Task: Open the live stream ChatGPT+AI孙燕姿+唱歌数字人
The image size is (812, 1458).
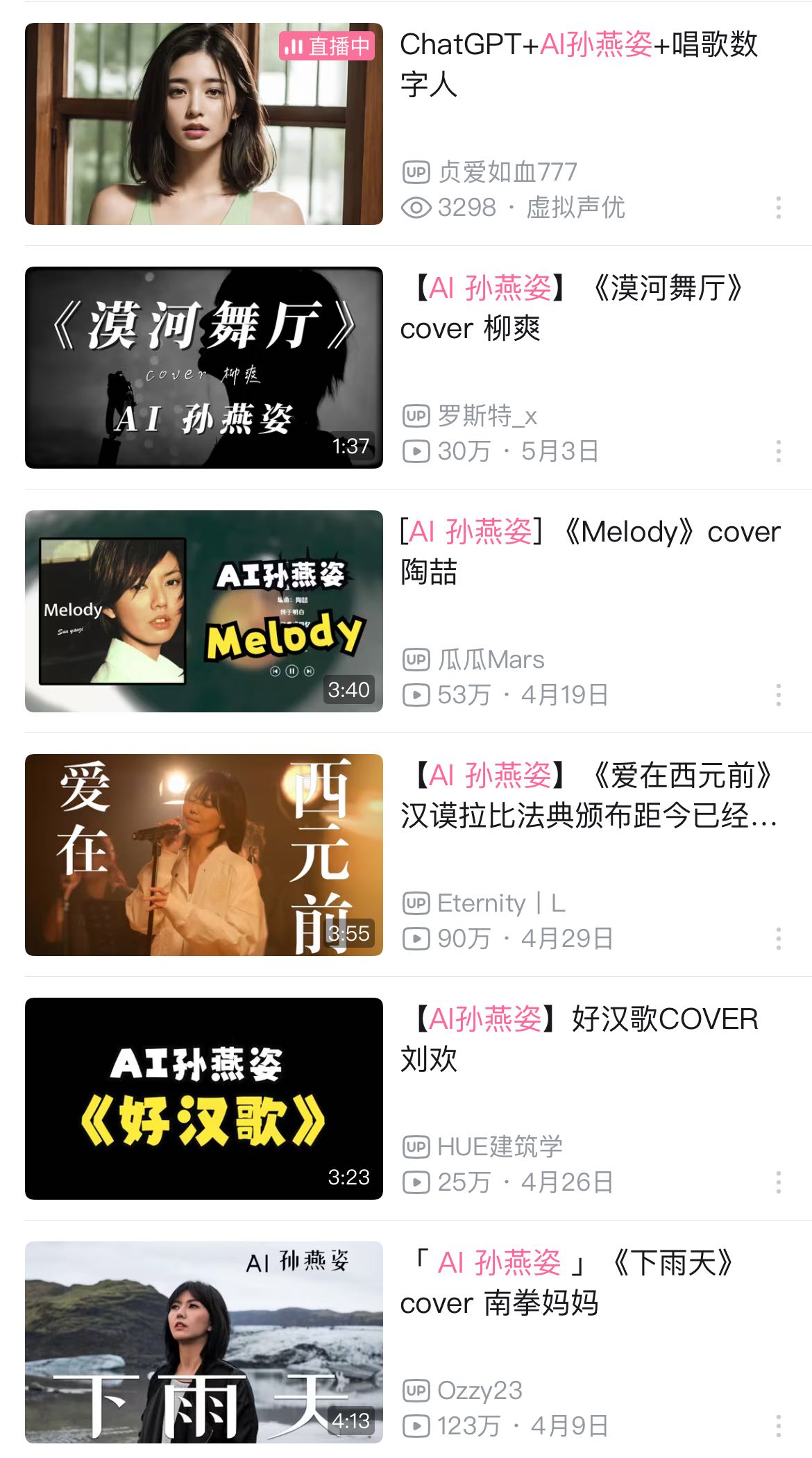Action: coord(203,124)
